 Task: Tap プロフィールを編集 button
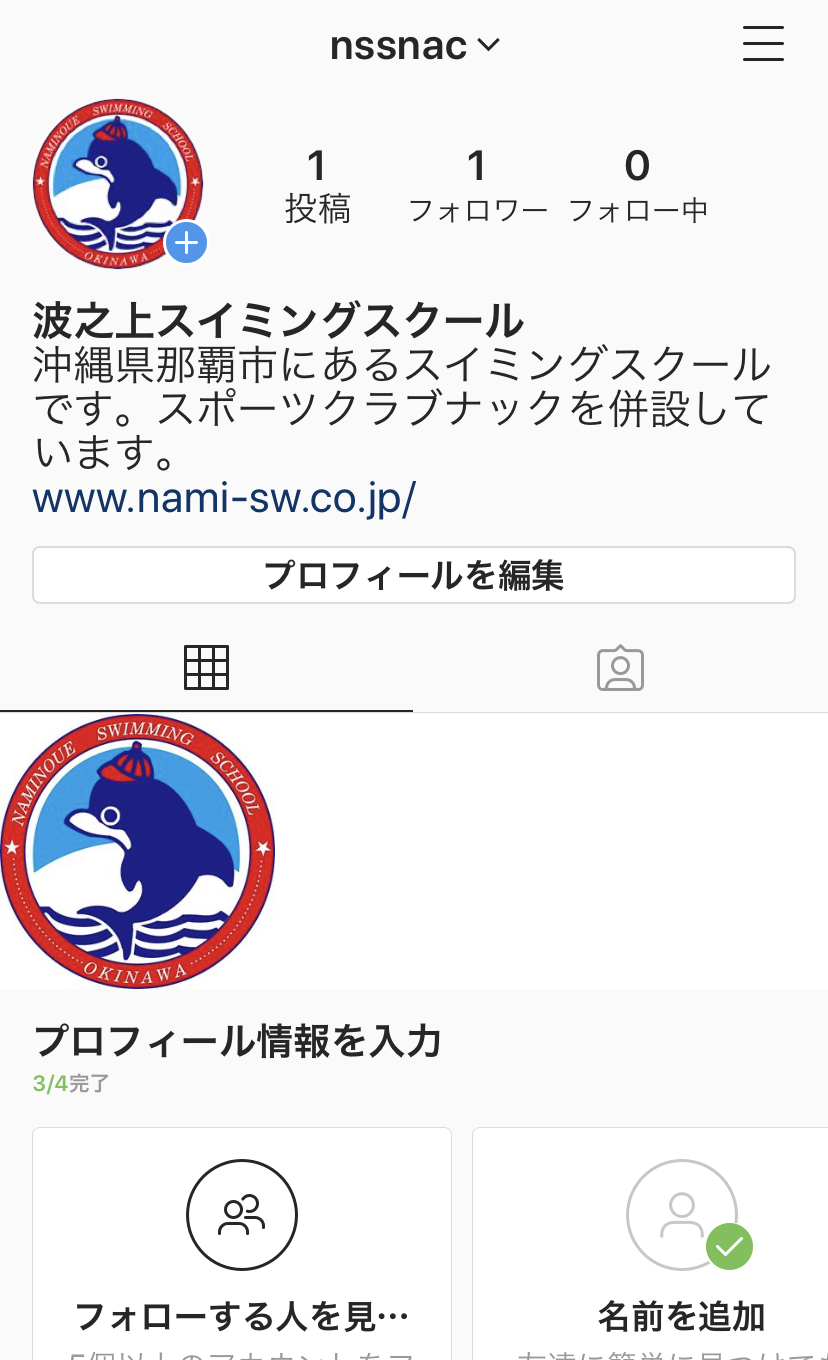[x=414, y=575]
